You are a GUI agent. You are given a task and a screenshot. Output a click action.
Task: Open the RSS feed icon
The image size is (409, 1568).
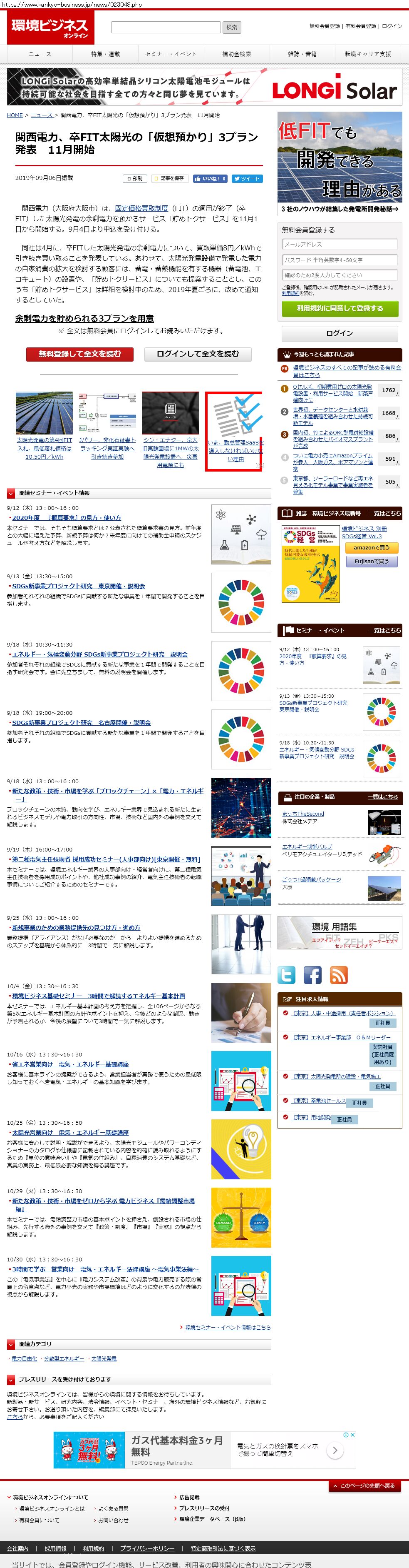pos(339,974)
